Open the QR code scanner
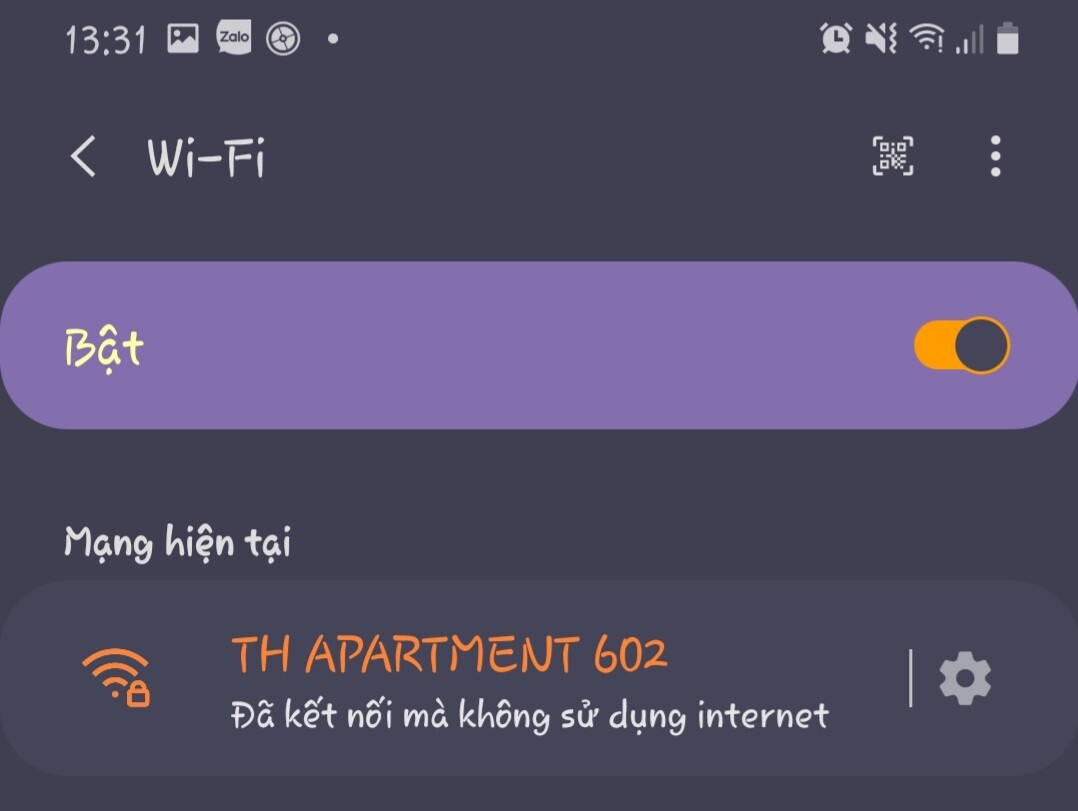This screenshot has height=811, width=1078. (892, 156)
